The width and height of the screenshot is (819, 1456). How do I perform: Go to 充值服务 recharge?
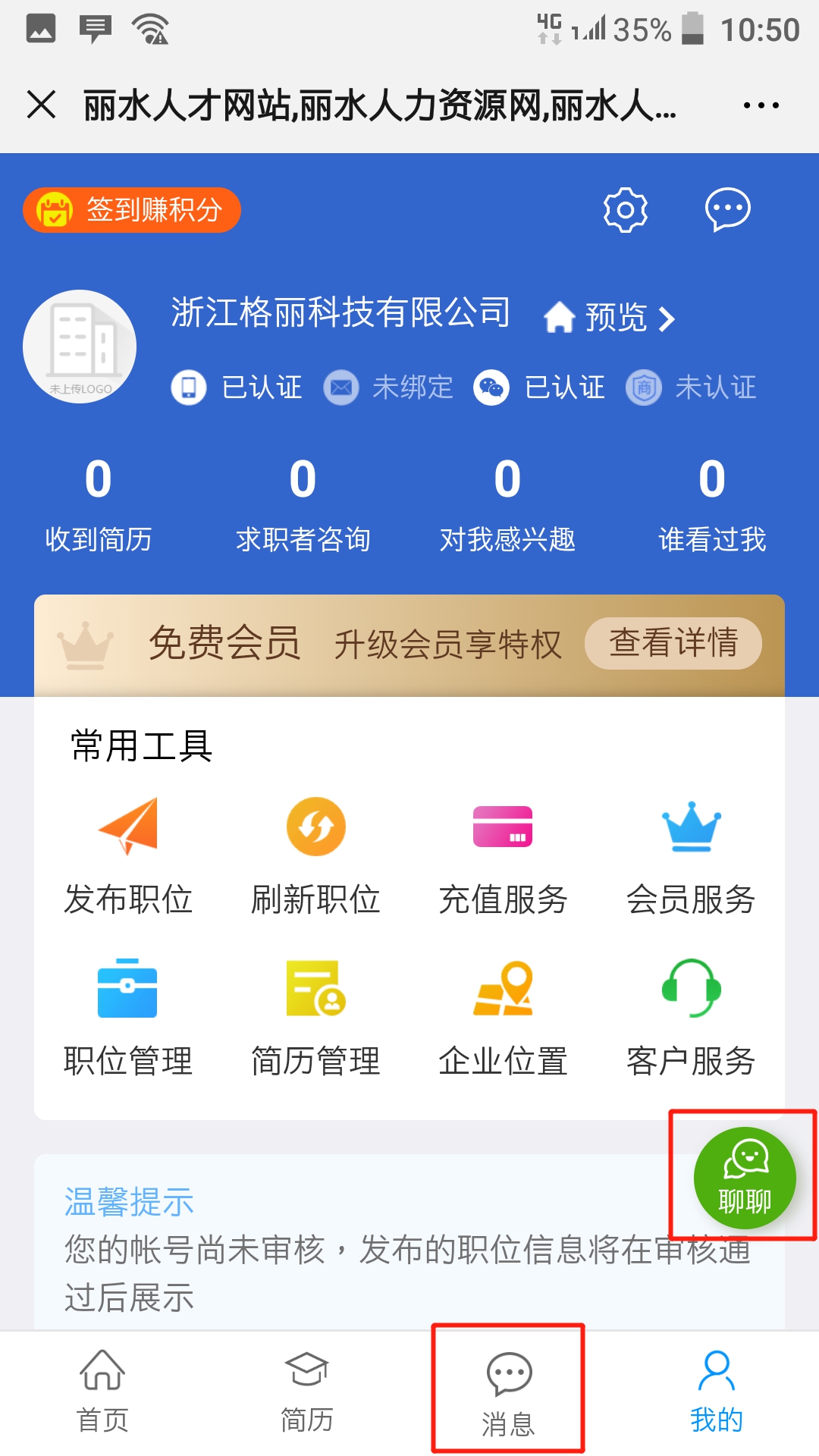pyautogui.click(x=503, y=856)
